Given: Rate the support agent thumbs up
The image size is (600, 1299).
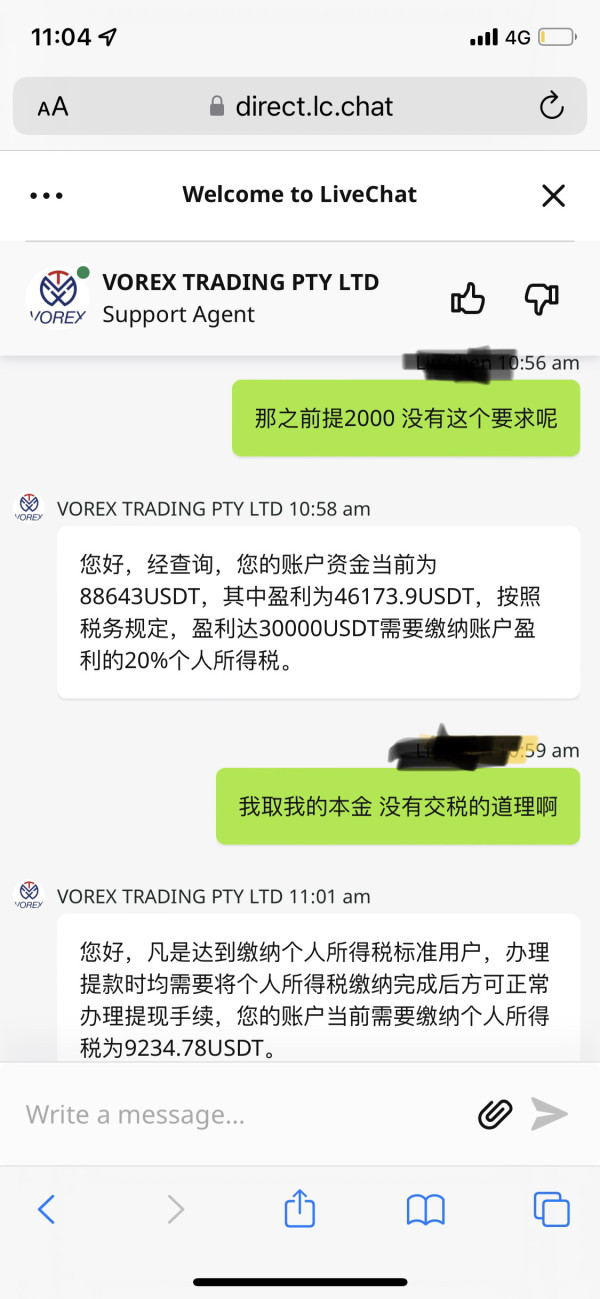Looking at the screenshot, I should tap(468, 298).
